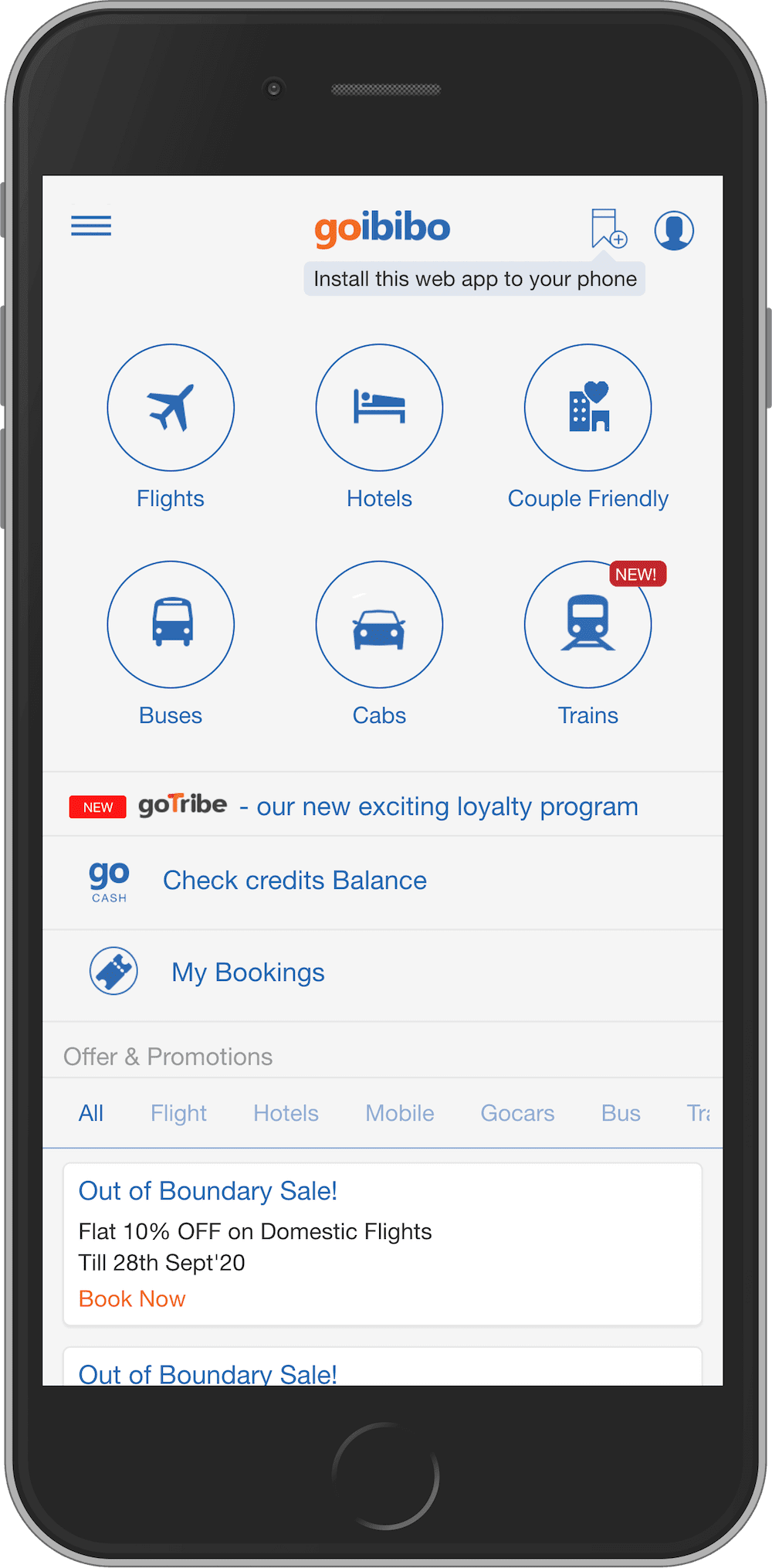Open the Hotels search icon
This screenshot has width=772, height=1568.
coord(379,408)
